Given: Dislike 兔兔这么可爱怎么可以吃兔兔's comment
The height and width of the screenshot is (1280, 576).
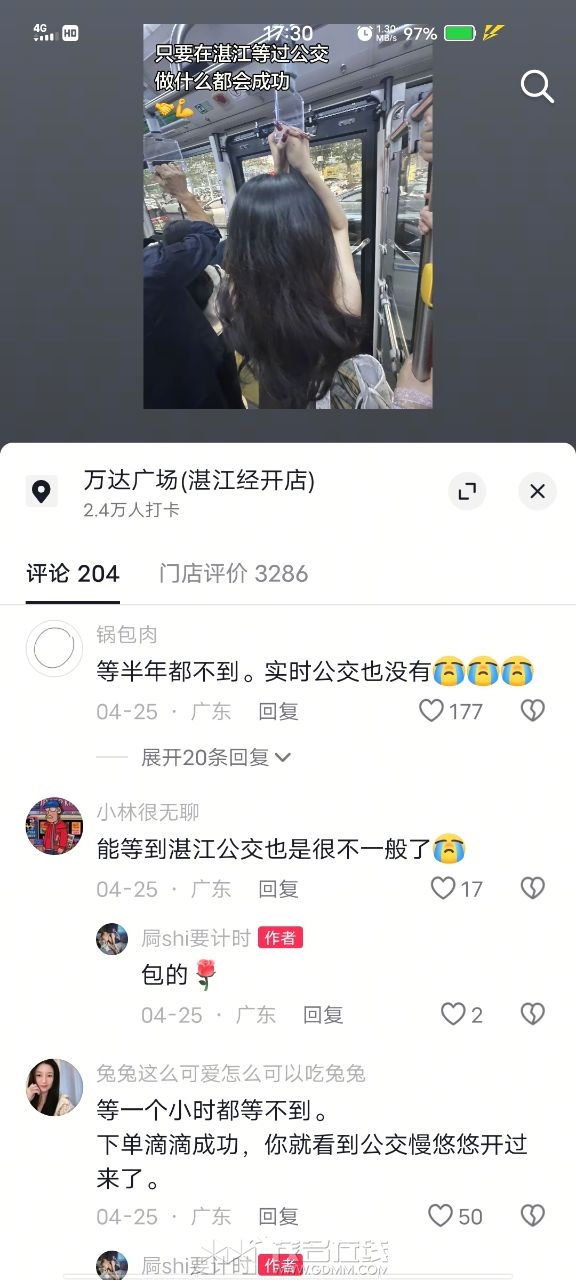Looking at the screenshot, I should click(x=533, y=1216).
